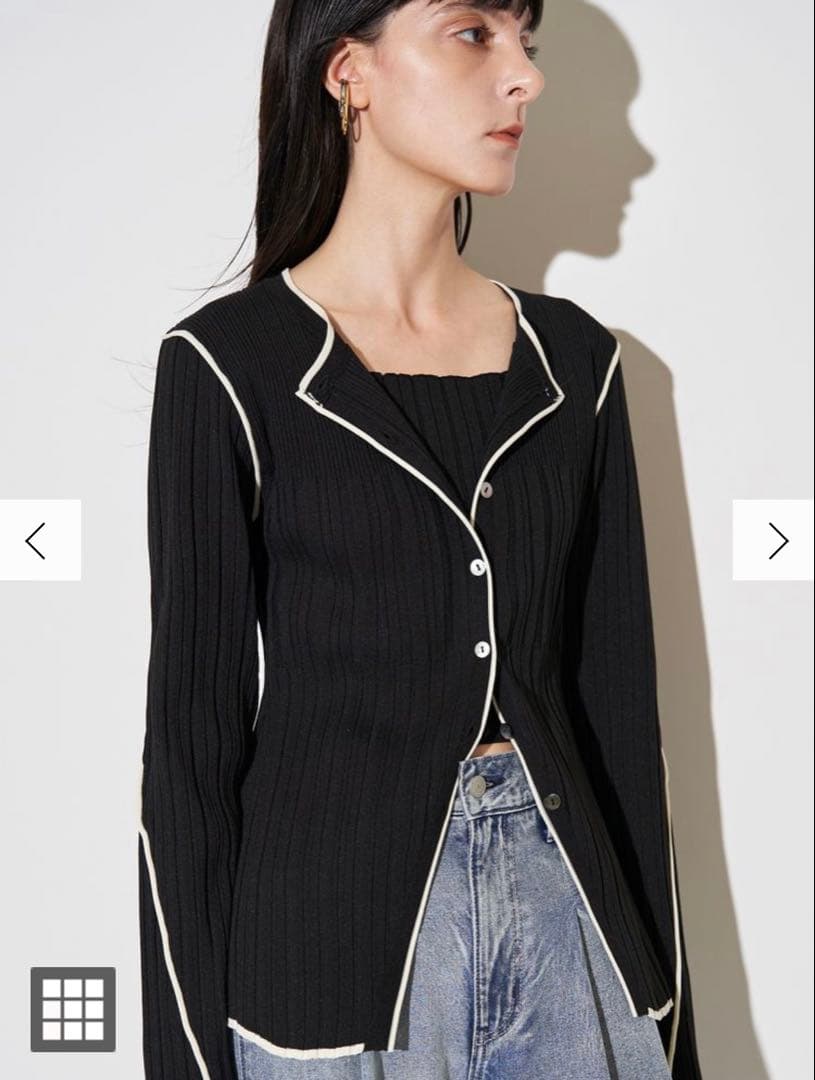Open the photo grid view
The image size is (815, 1080).
73,1008
